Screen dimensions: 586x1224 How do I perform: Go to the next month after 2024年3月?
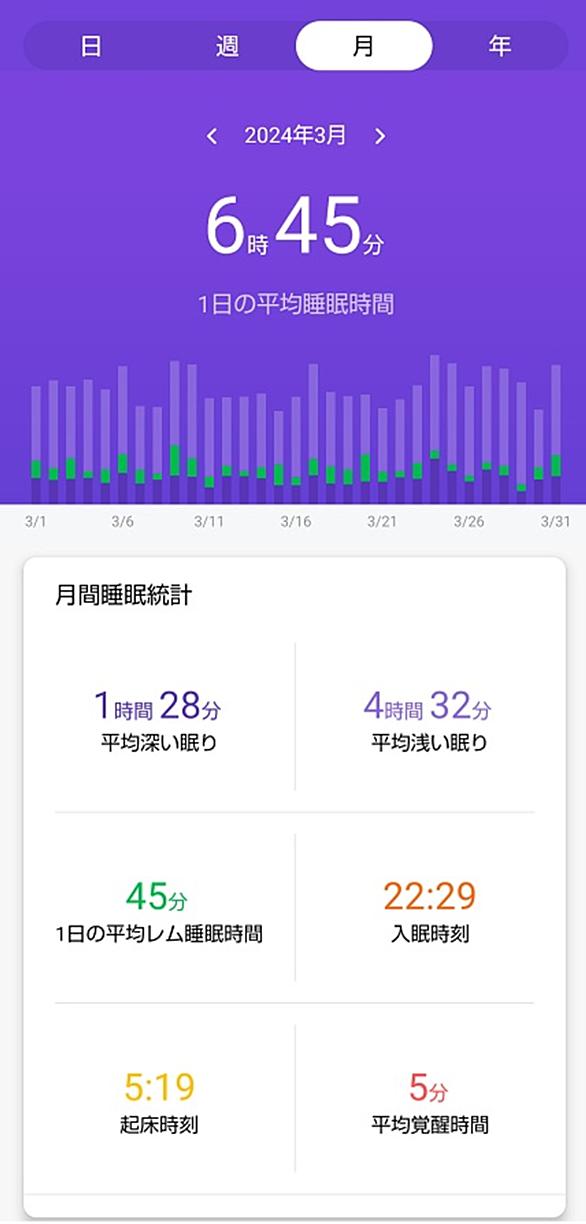380,137
